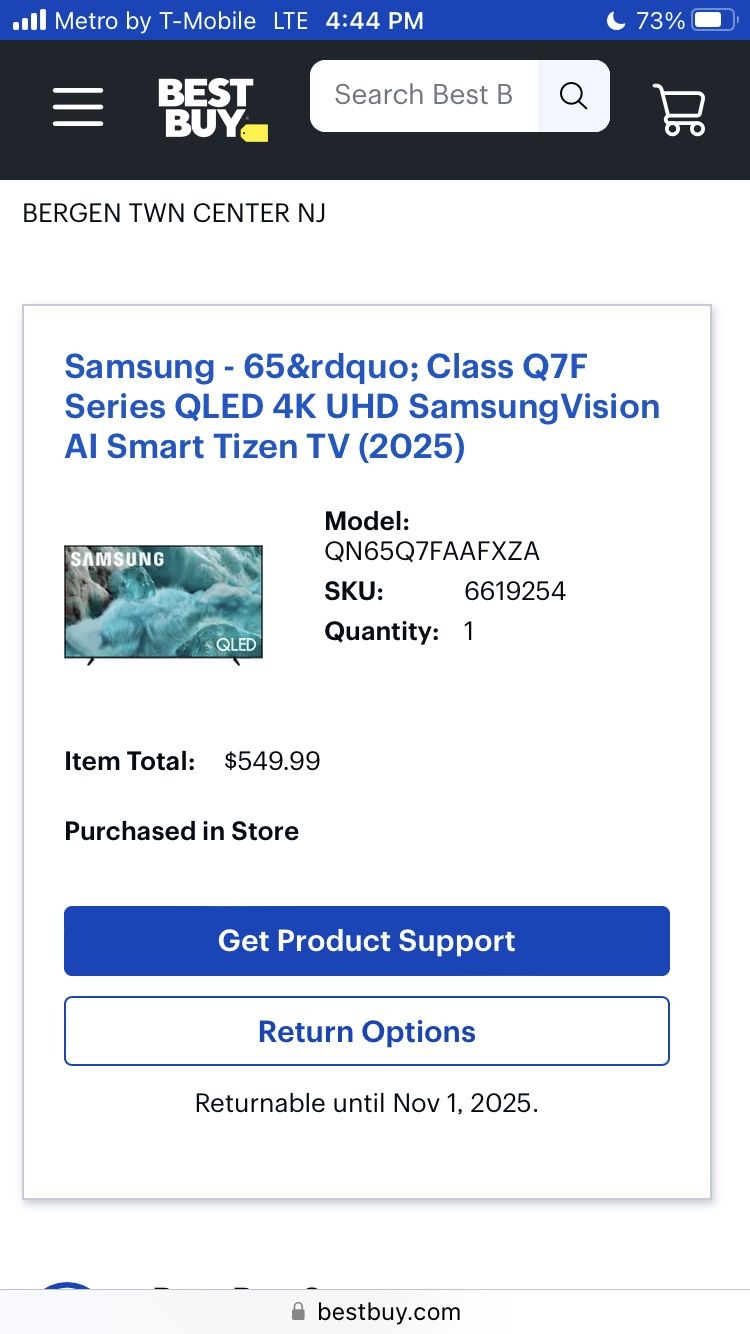Tap the Search Best Buy field
The width and height of the screenshot is (750, 1334).
coord(424,96)
